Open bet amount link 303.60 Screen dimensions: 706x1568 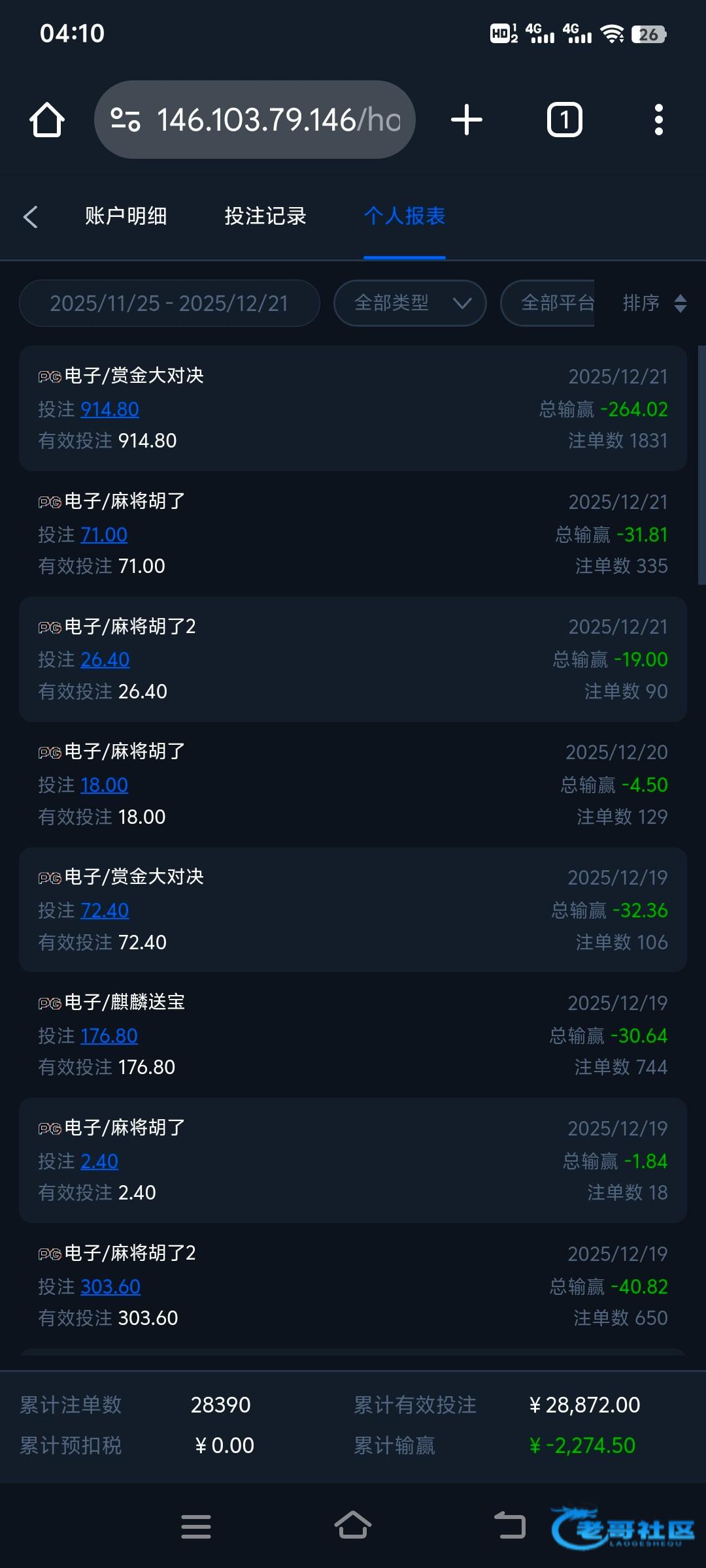tap(110, 1287)
